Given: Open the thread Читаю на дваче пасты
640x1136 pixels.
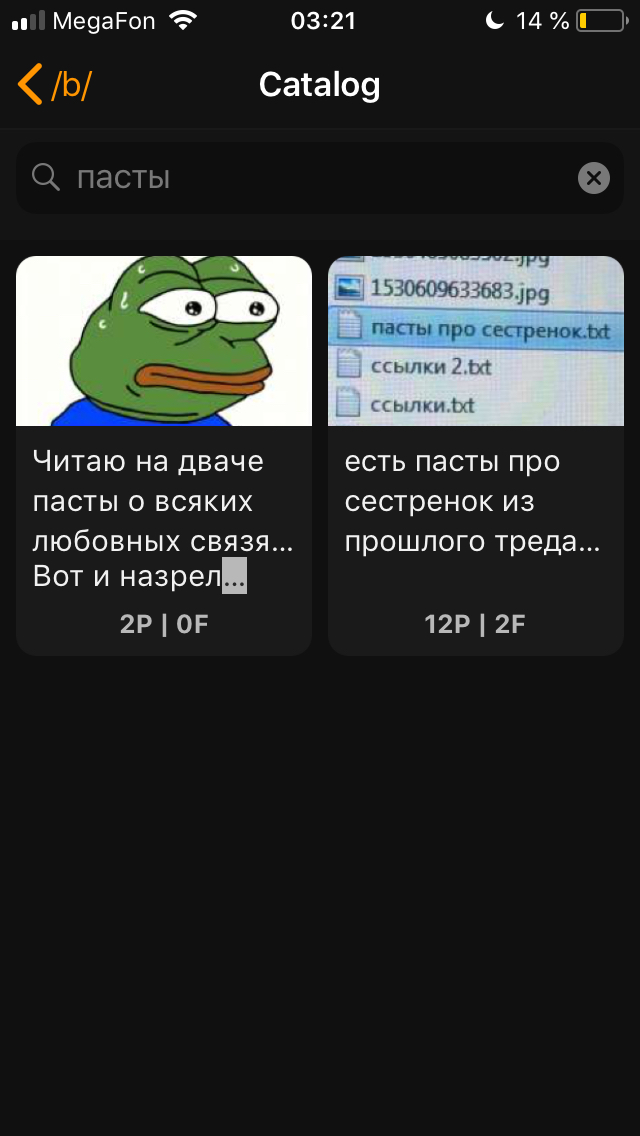Looking at the screenshot, I should click(x=164, y=456).
